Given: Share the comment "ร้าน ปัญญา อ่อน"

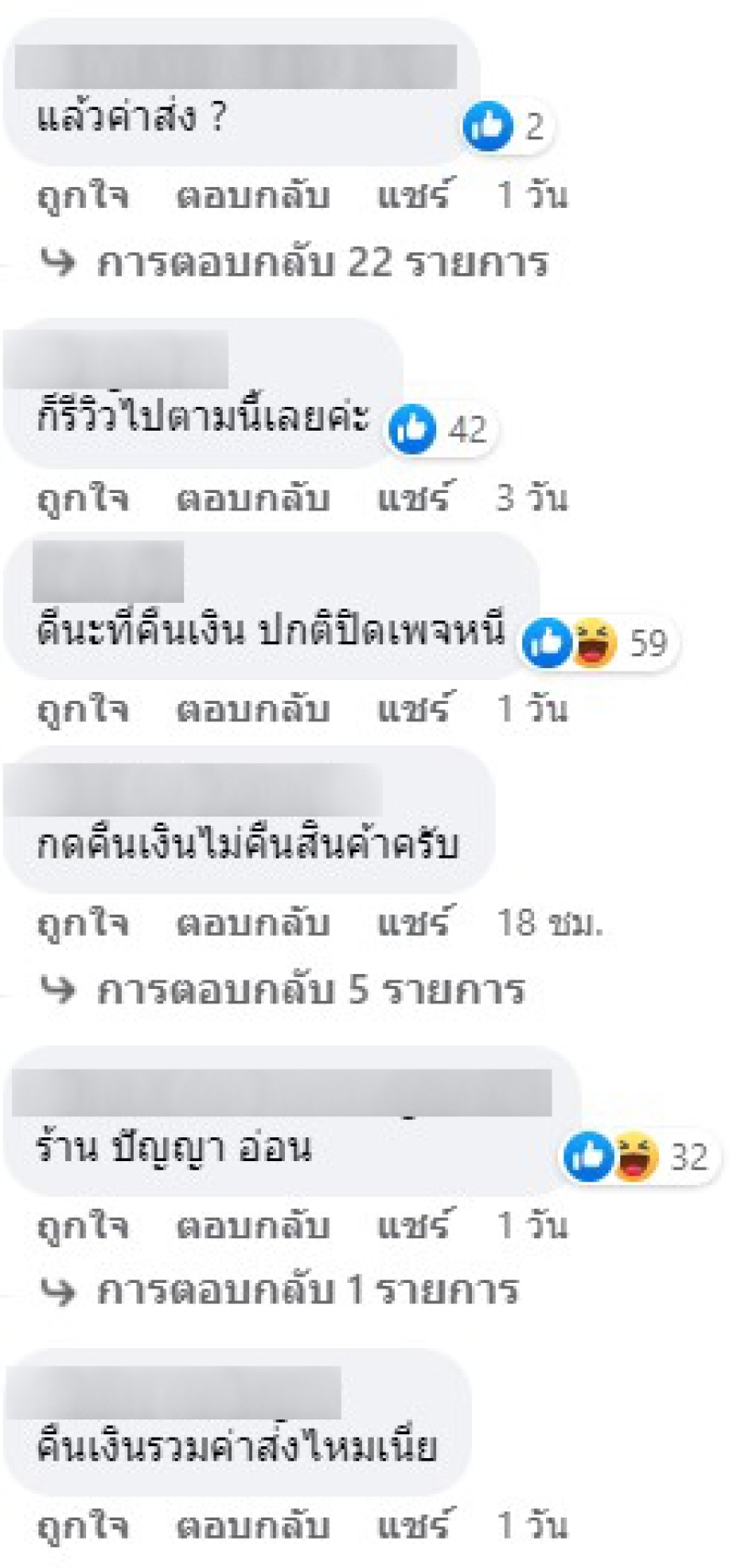Looking at the screenshot, I should point(413,1225).
